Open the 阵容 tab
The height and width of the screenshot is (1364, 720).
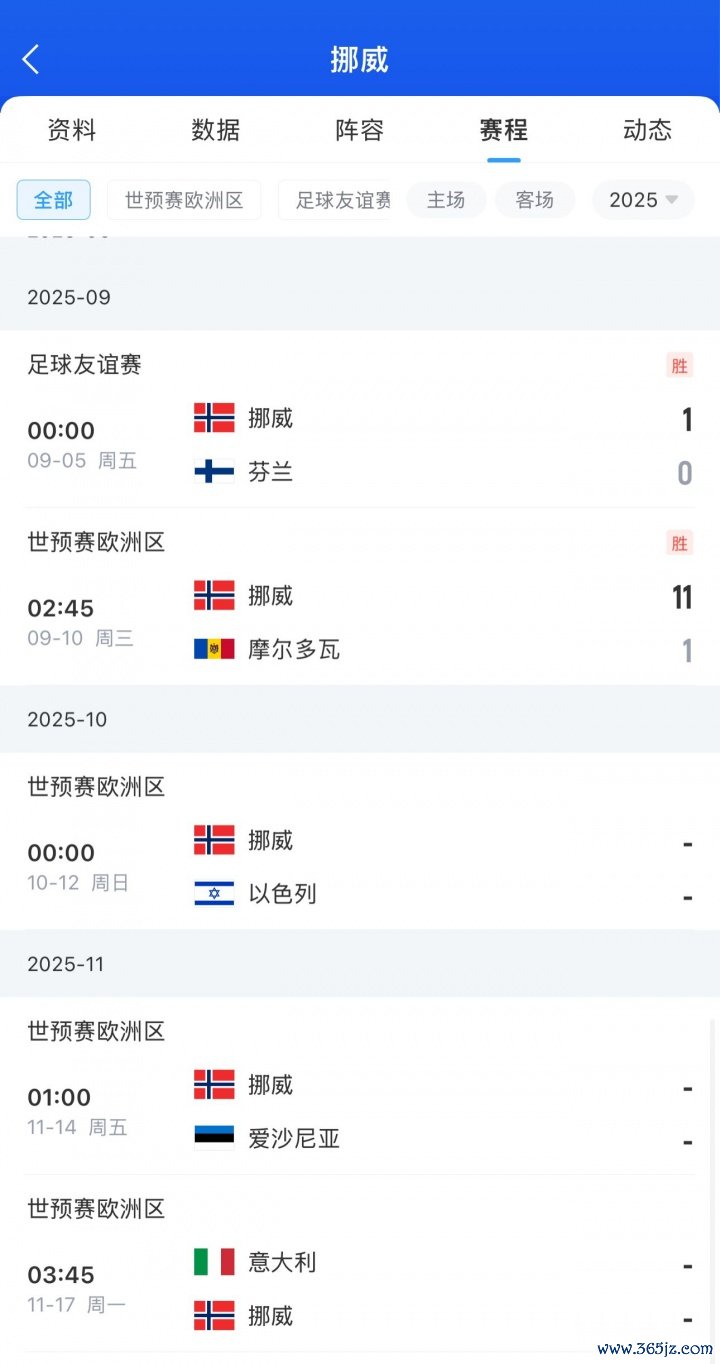[360, 130]
